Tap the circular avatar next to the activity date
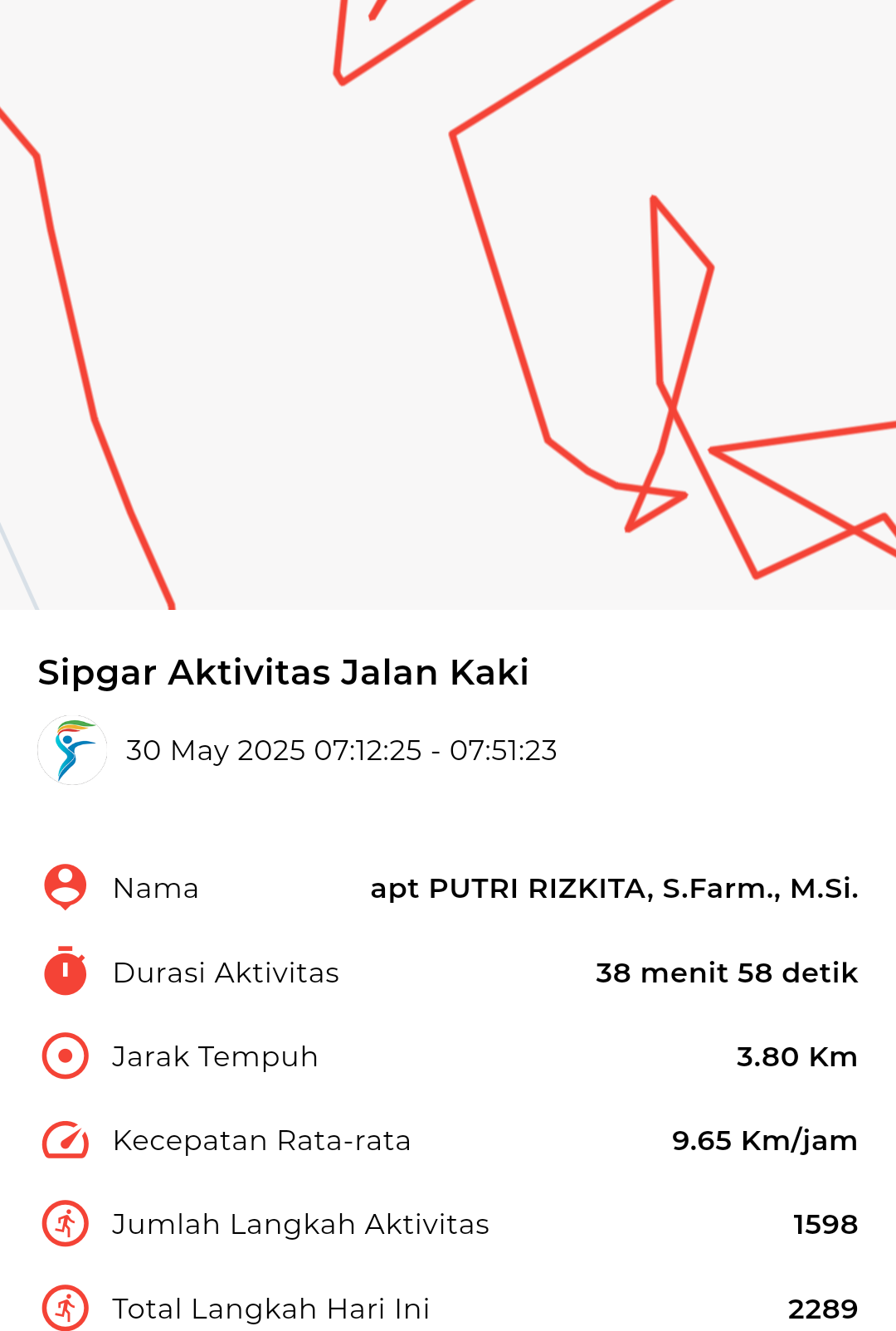The height and width of the screenshot is (1331, 896). [x=72, y=749]
